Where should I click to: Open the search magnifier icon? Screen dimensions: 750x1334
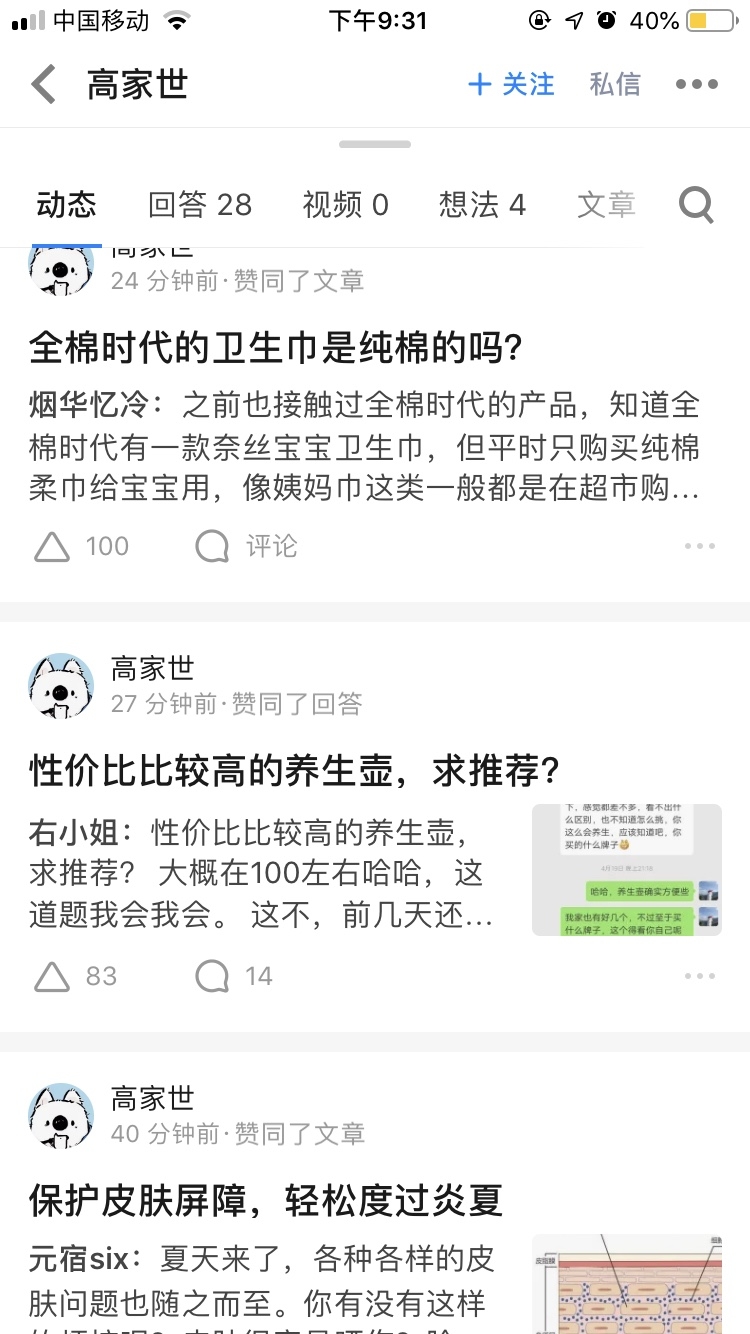(695, 203)
